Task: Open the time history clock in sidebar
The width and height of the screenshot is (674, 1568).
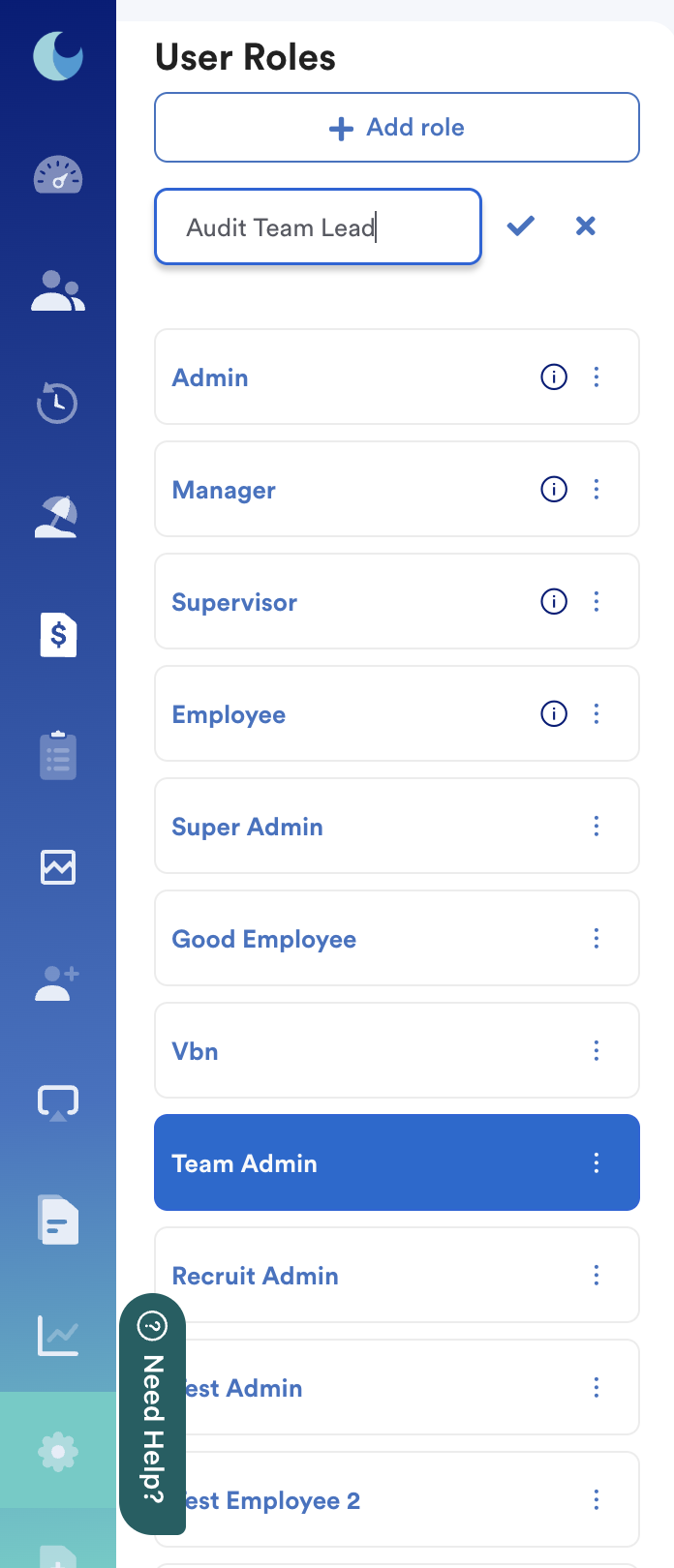Action: [58, 403]
